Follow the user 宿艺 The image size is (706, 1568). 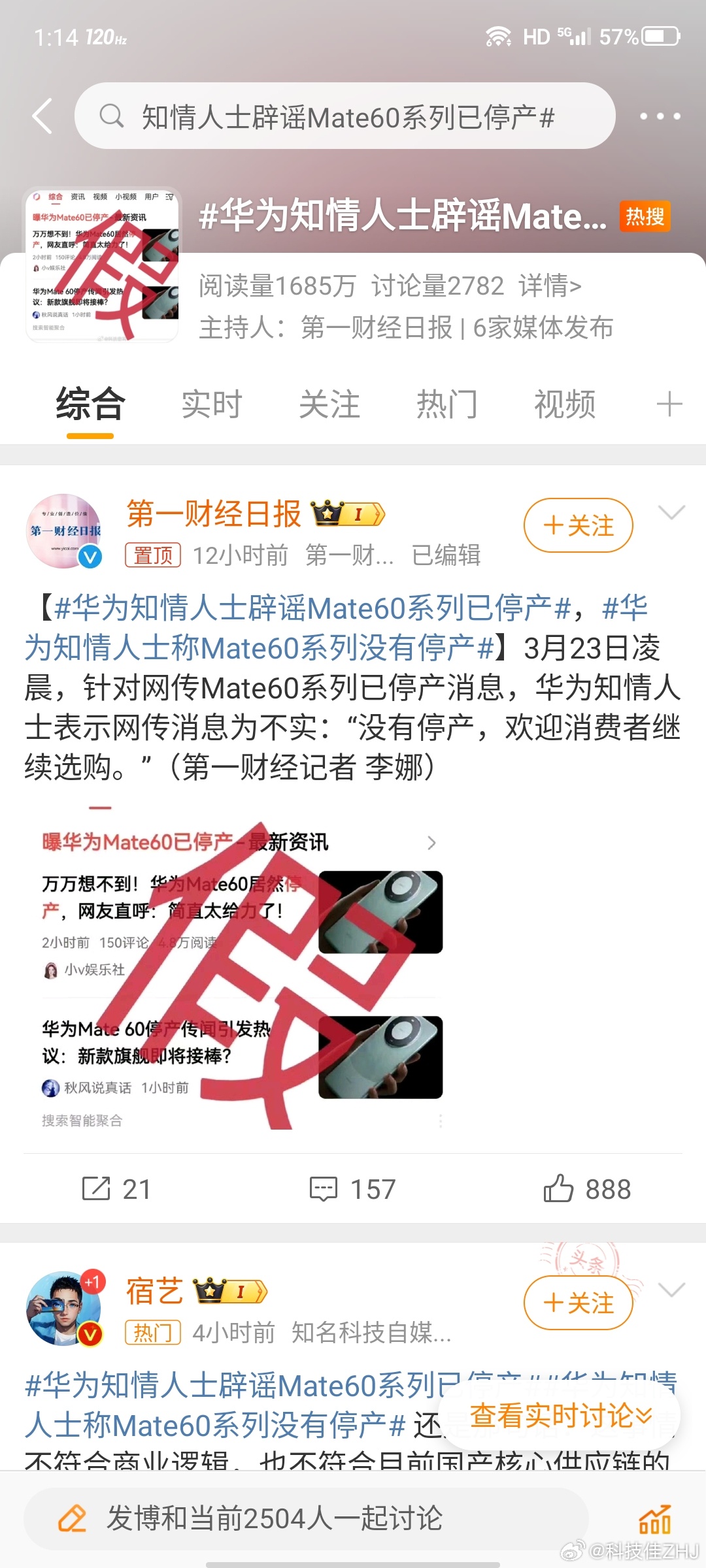click(x=579, y=1303)
